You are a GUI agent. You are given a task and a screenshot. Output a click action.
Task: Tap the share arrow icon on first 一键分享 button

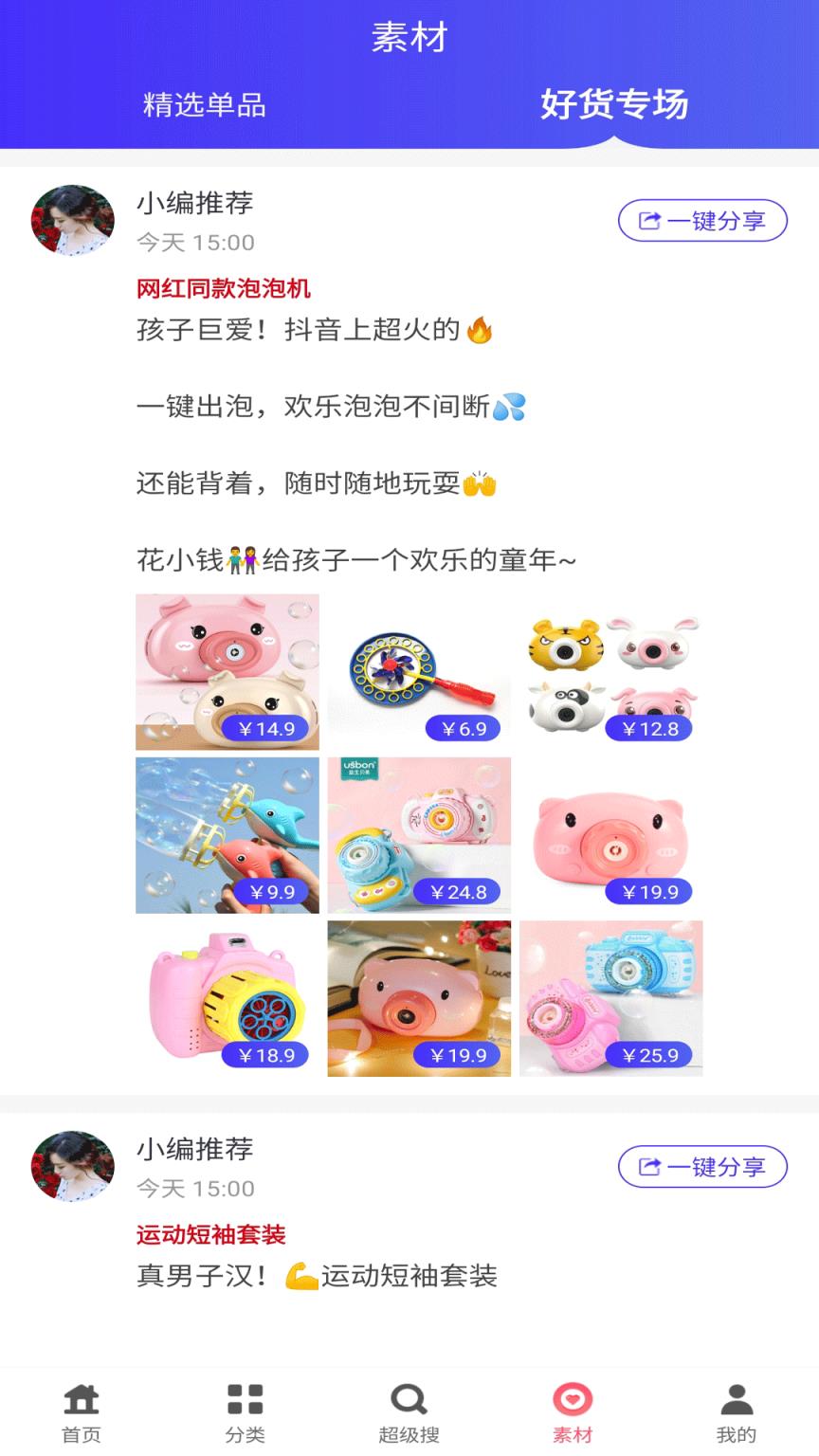pos(648,220)
